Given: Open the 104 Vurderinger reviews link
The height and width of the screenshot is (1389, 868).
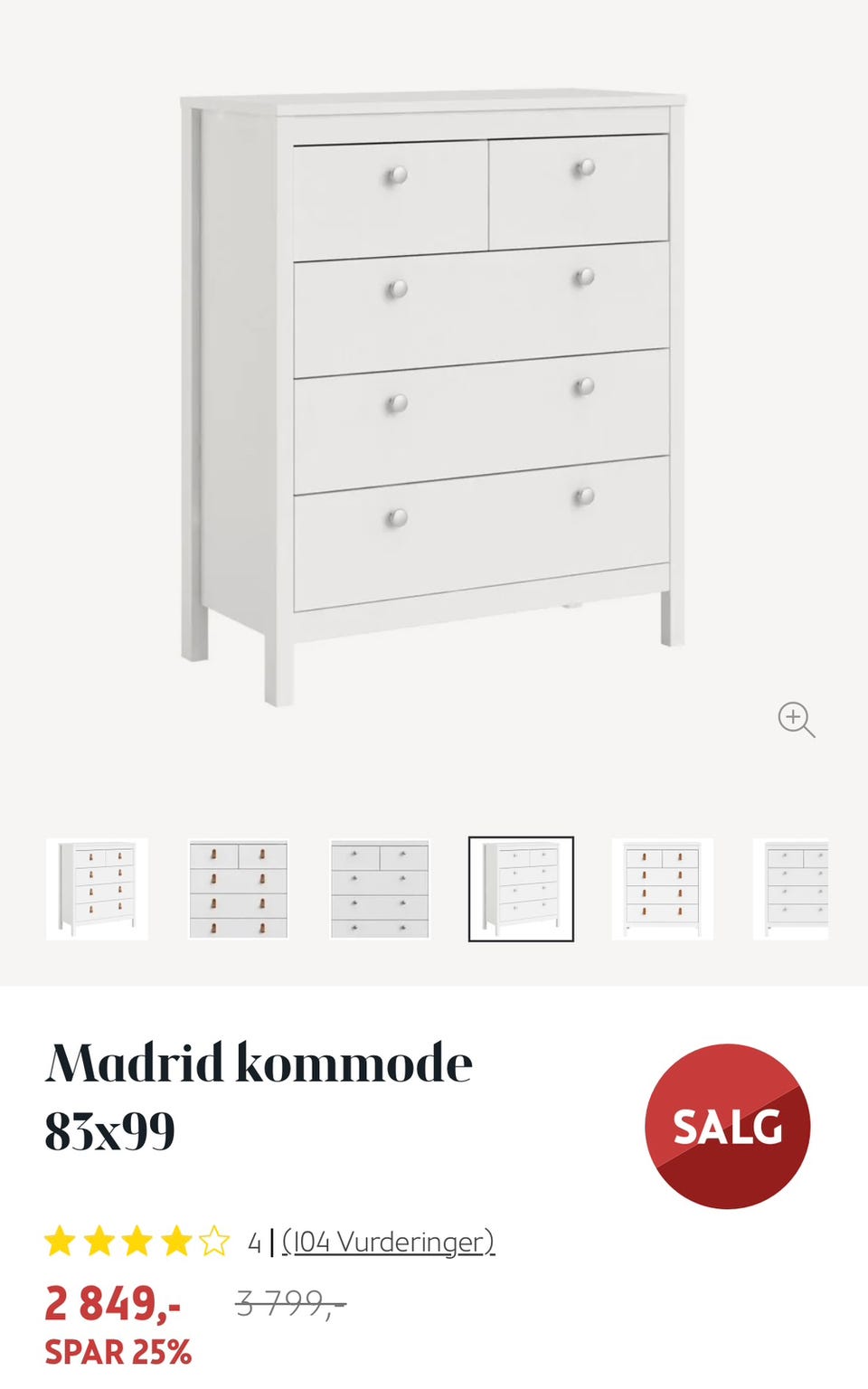Looking at the screenshot, I should pyautogui.click(x=389, y=1242).
